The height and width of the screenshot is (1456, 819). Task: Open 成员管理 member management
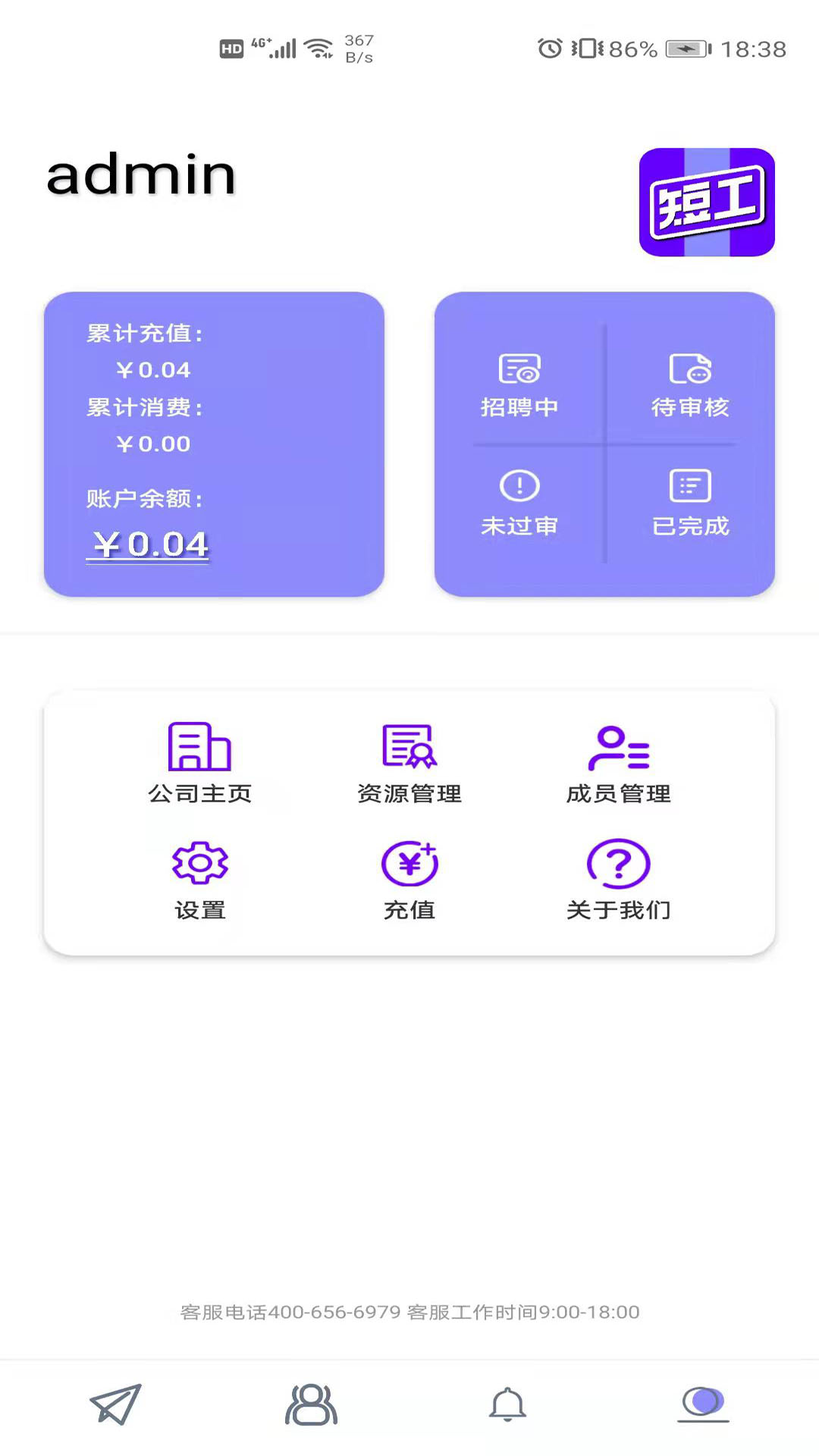click(618, 762)
